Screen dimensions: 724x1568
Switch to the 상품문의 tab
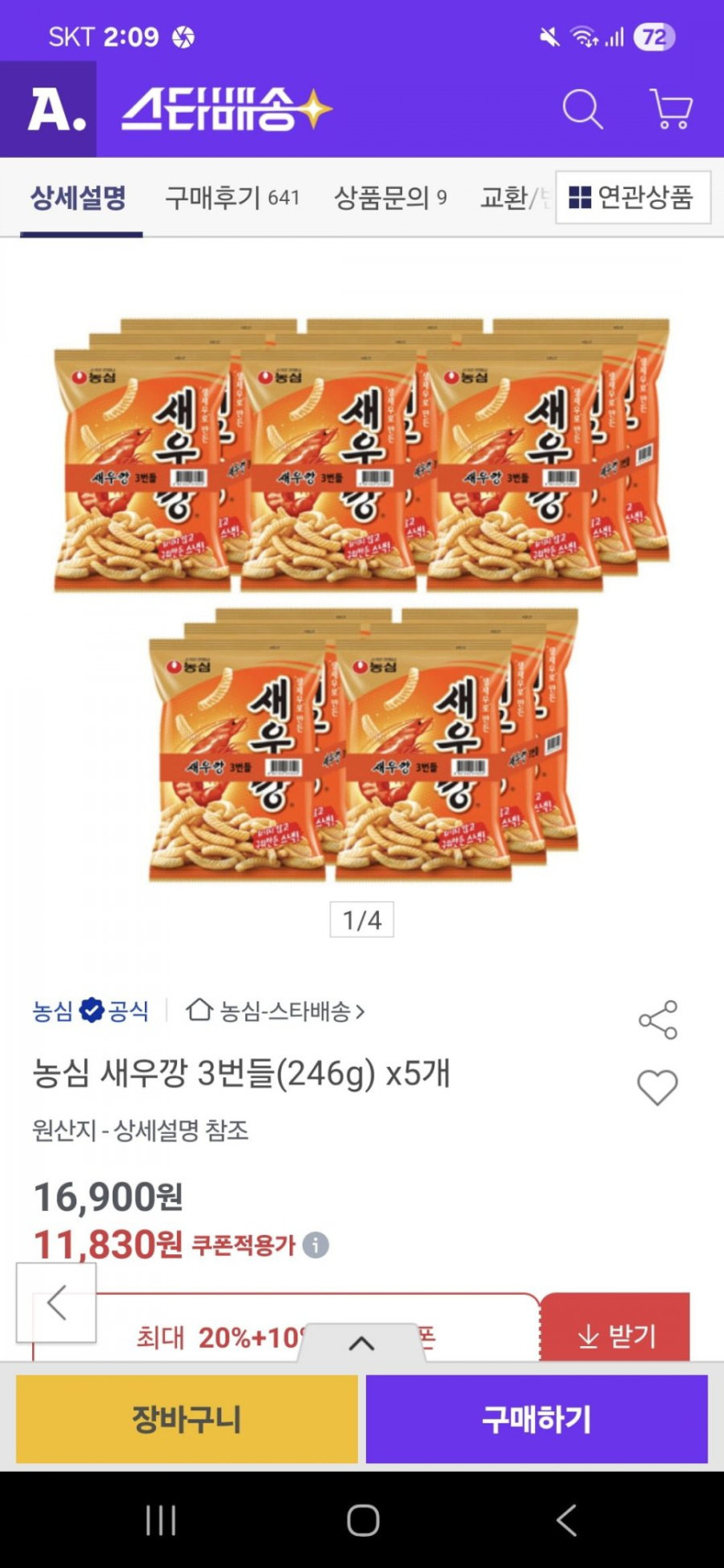click(x=390, y=198)
